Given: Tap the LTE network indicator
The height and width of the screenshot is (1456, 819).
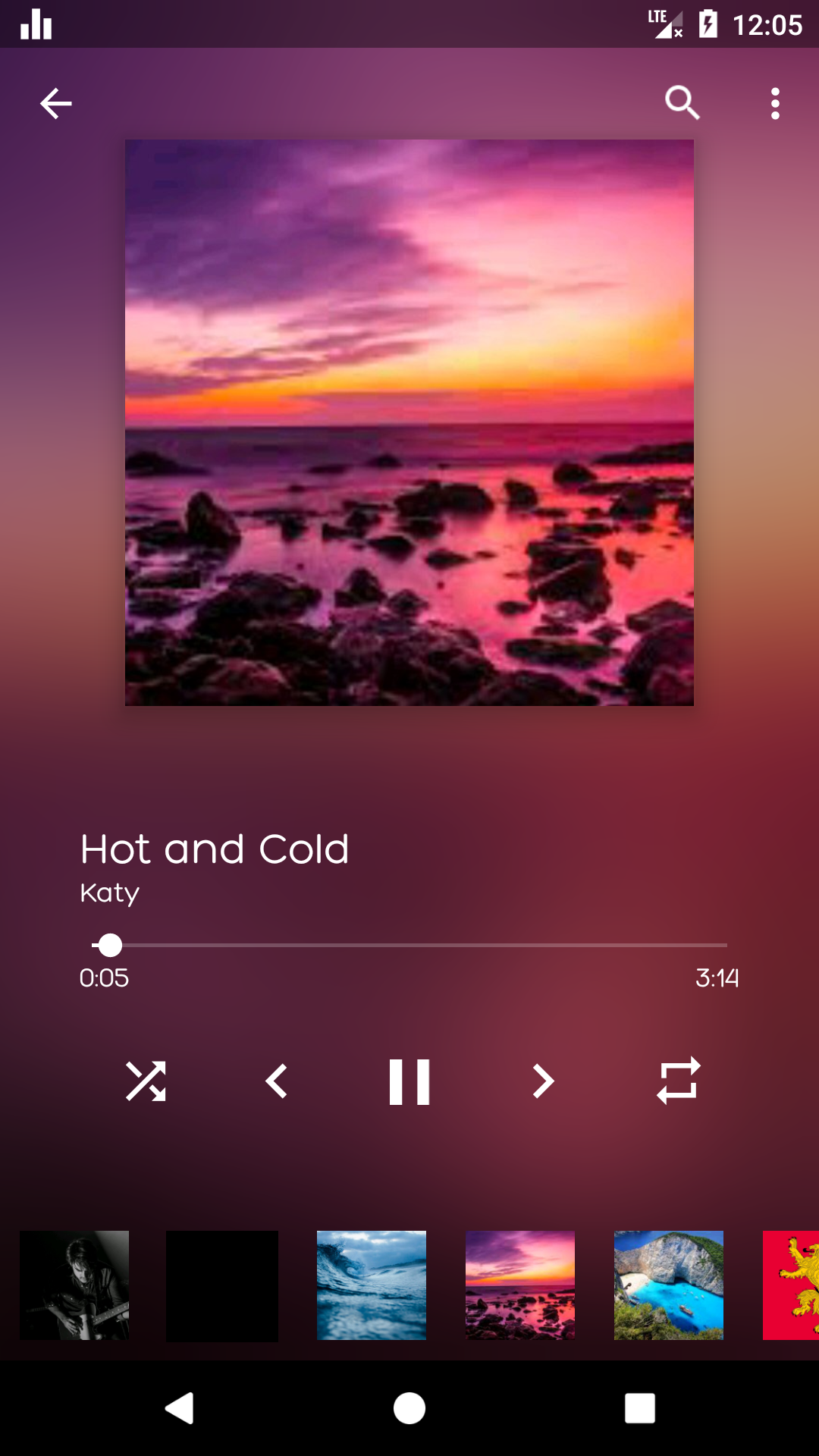Looking at the screenshot, I should (659, 23).
